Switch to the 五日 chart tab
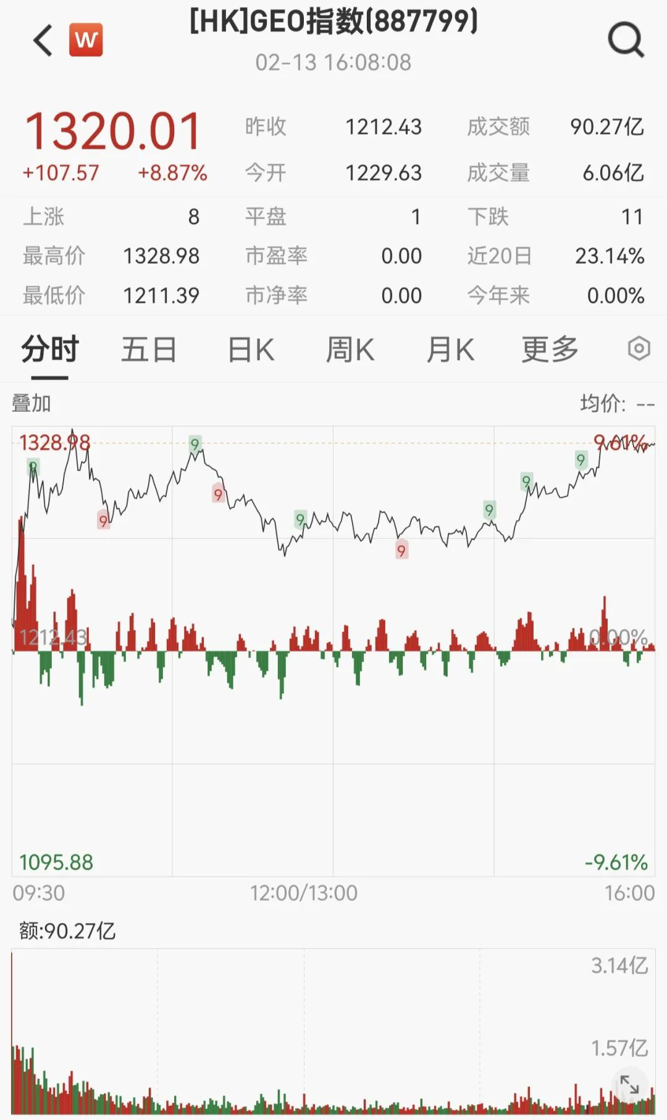This screenshot has height=1120, width=667. point(149,349)
